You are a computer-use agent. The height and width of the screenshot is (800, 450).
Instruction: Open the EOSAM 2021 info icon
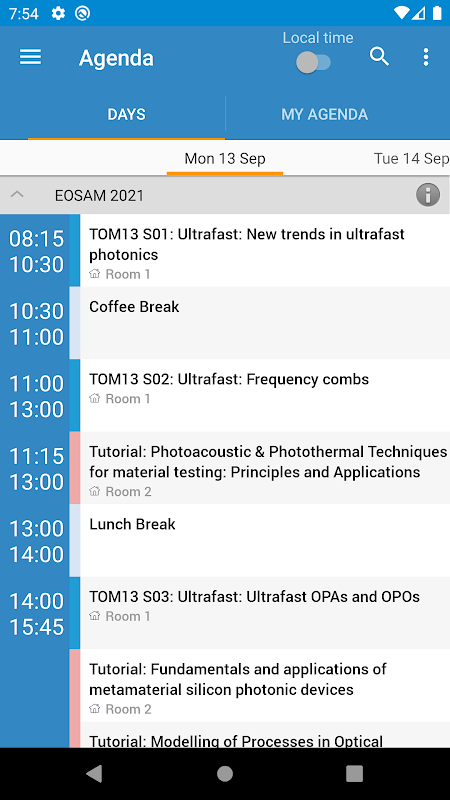click(428, 194)
